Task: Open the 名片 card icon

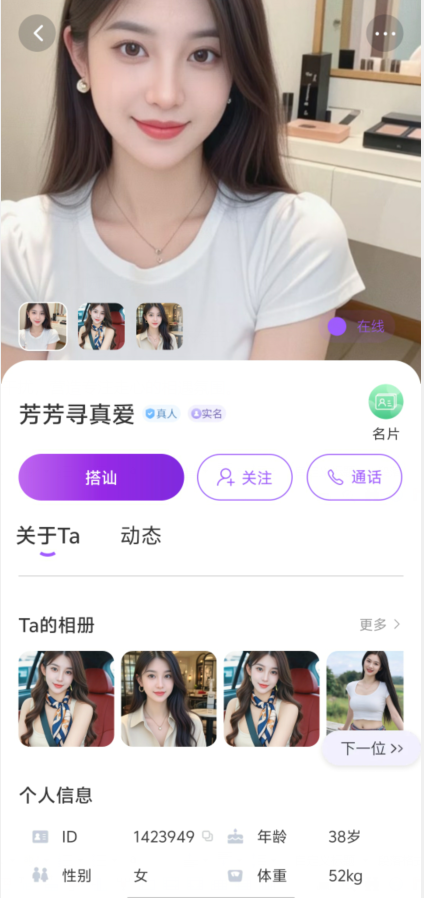Action: tap(386, 402)
